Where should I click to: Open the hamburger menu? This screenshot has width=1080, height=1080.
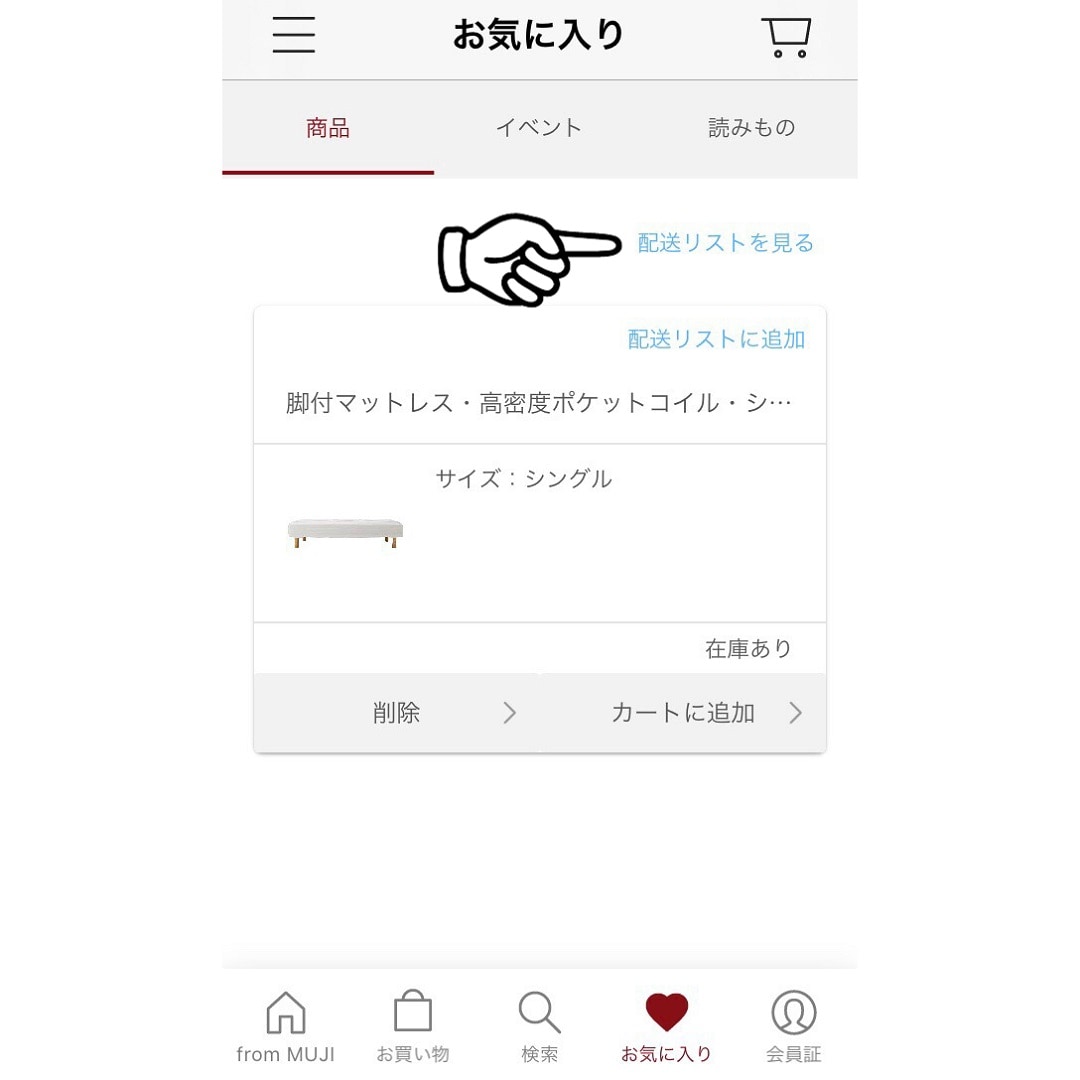pyautogui.click(x=294, y=36)
